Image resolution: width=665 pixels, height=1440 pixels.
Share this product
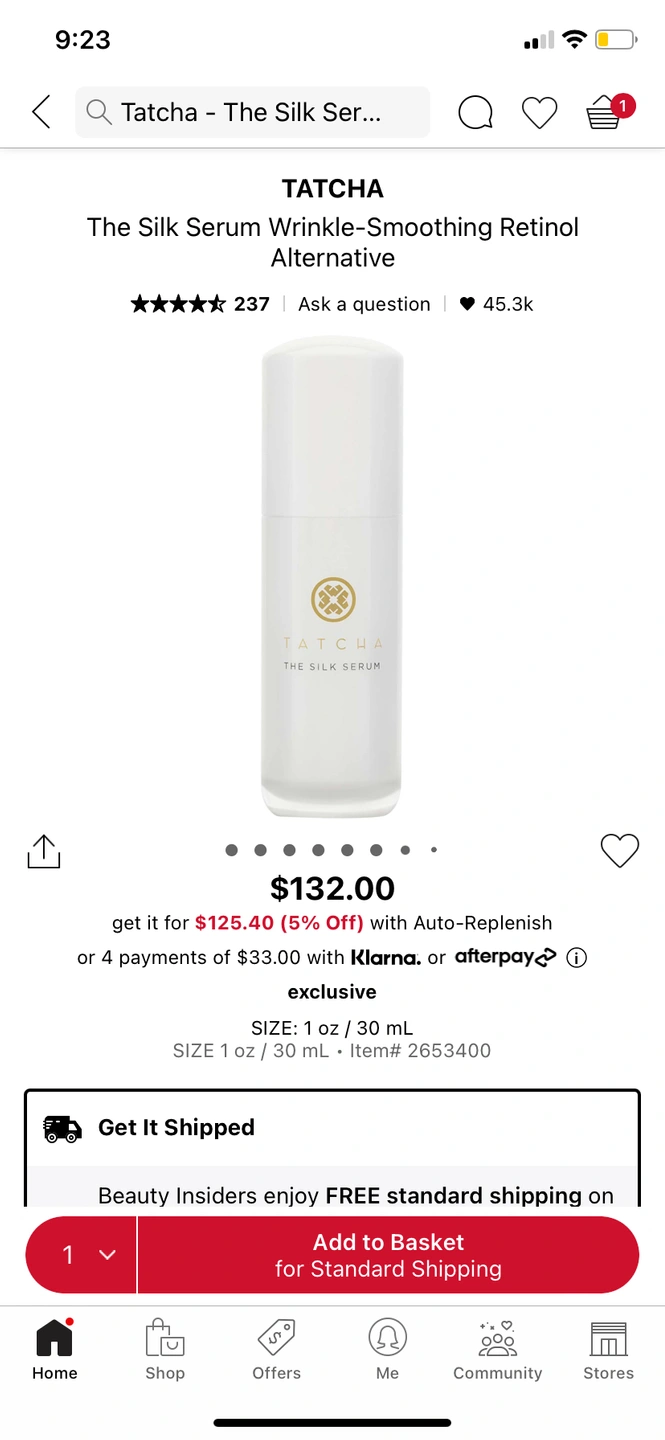tap(43, 851)
